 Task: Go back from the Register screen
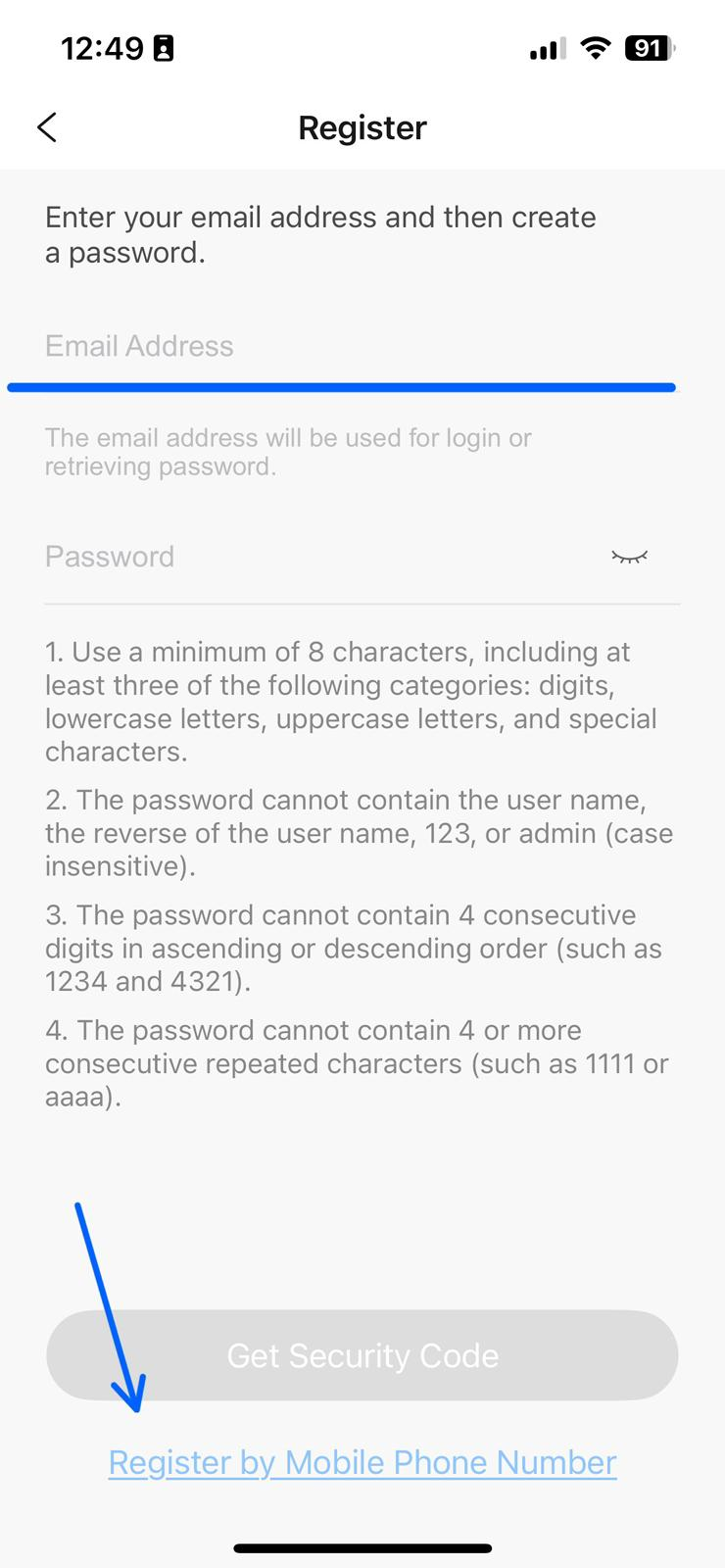click(47, 127)
